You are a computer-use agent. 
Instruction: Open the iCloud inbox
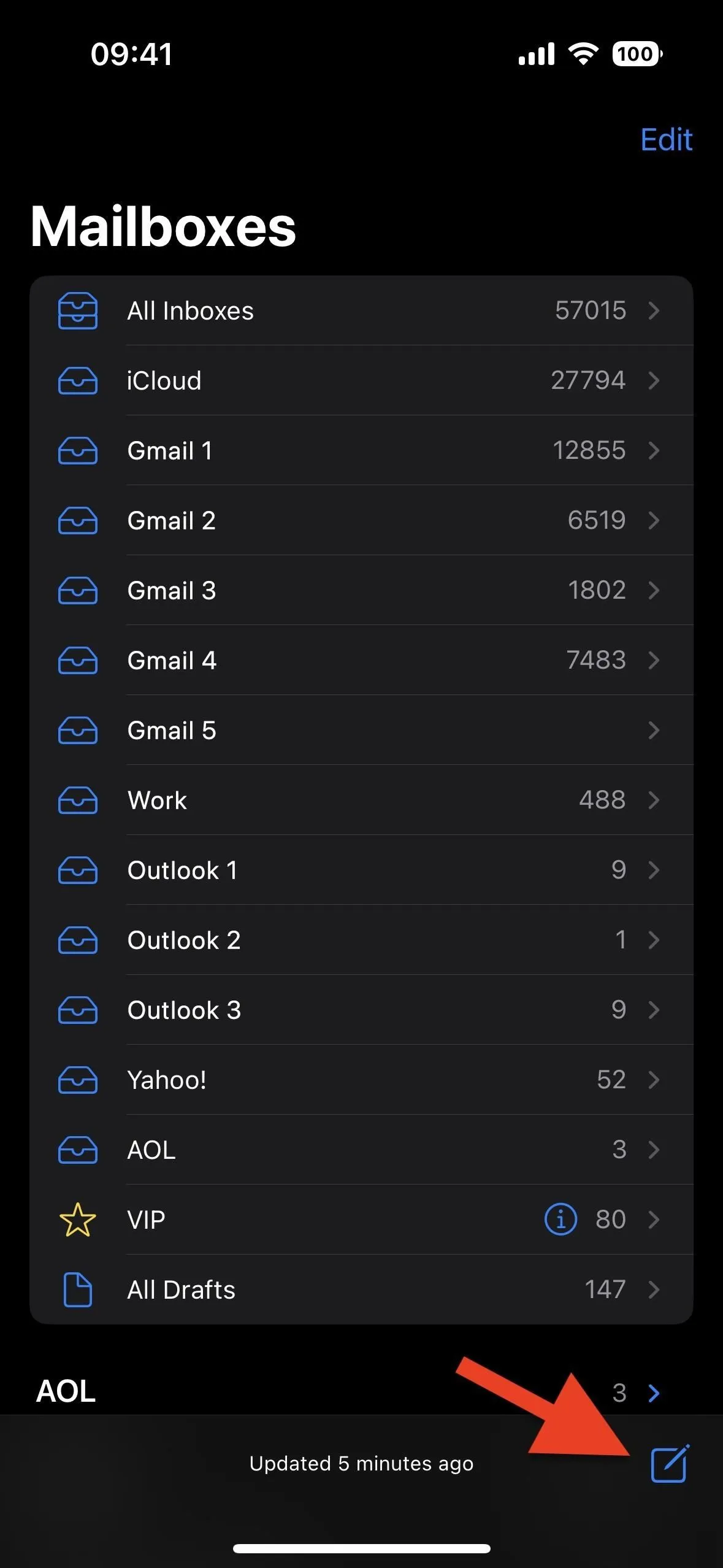[361, 380]
